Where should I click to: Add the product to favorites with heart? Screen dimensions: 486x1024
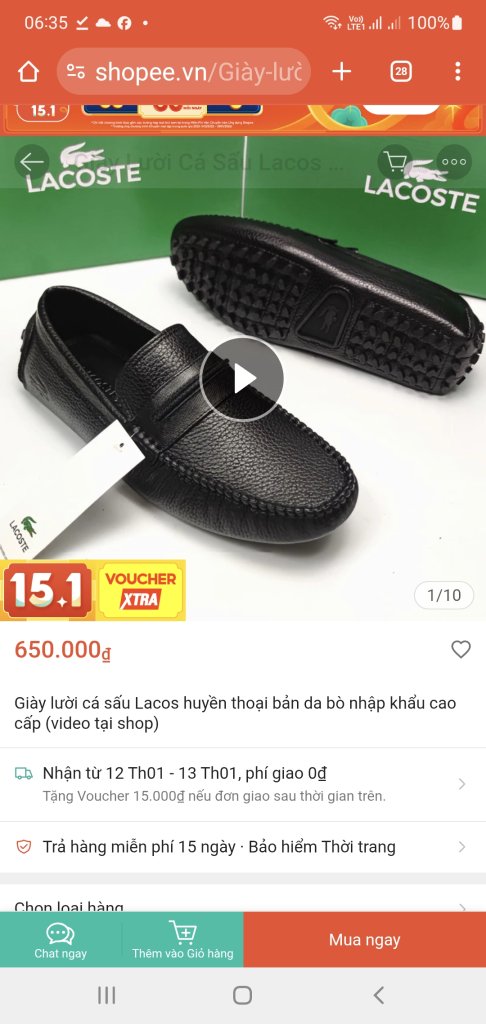[461, 649]
